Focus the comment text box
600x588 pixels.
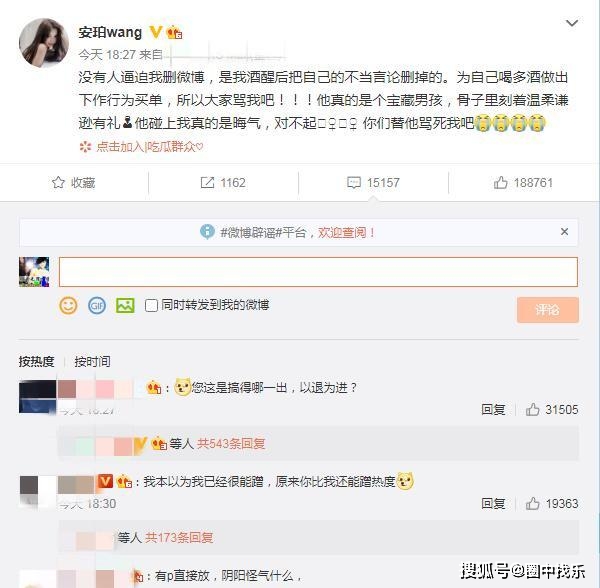pos(318,272)
